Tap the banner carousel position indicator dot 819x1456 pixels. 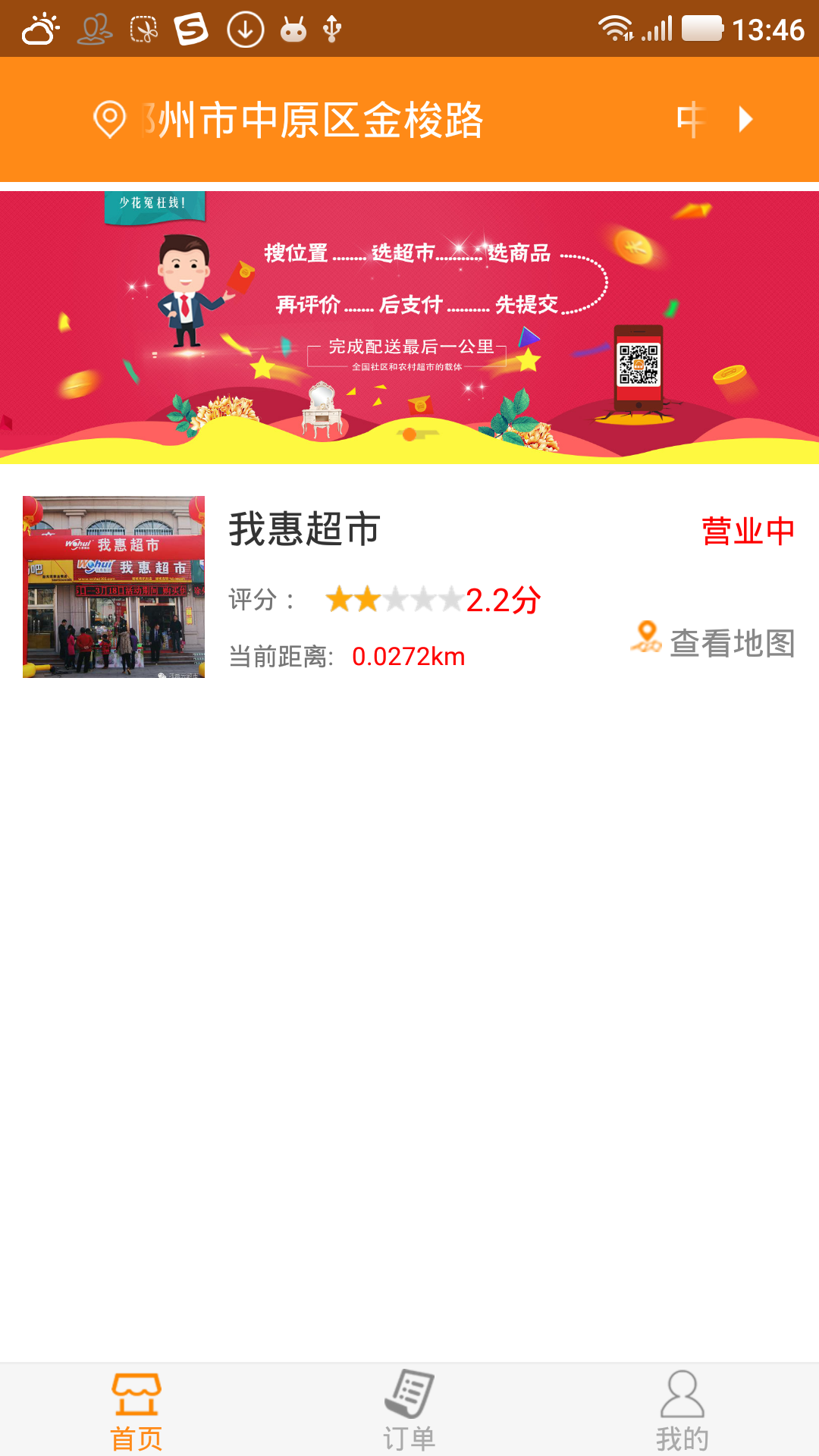[409, 434]
